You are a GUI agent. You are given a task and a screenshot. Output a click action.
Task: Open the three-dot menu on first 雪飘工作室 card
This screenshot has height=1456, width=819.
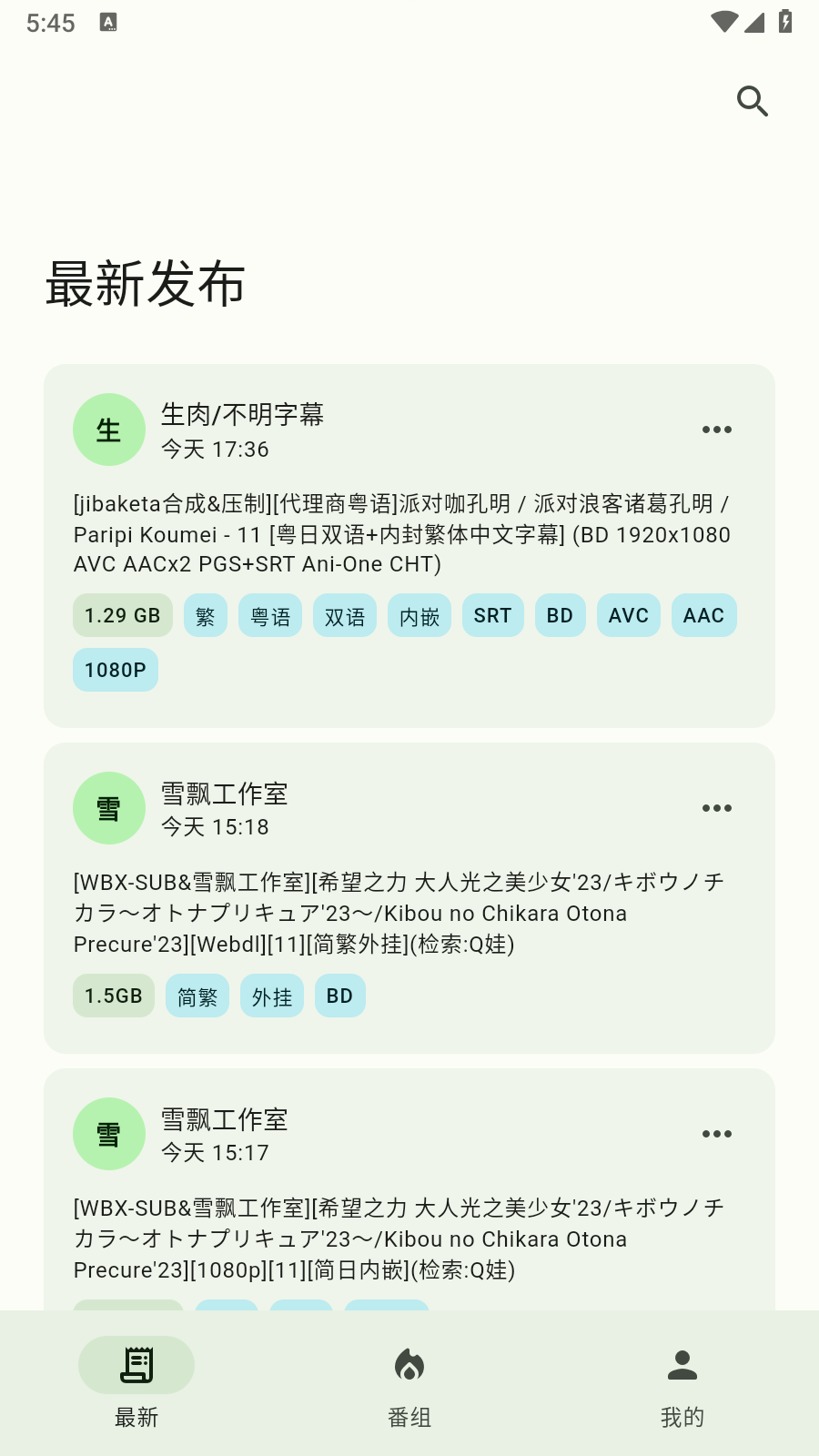click(717, 808)
